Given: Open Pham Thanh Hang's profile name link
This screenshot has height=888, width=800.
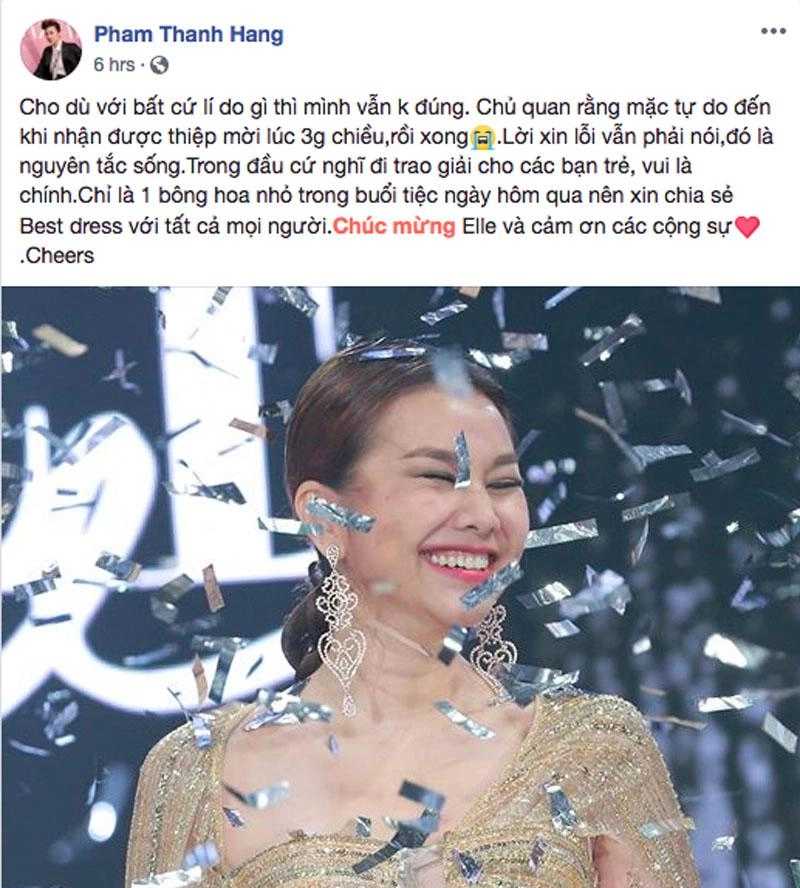Looking at the screenshot, I should tap(188, 35).
